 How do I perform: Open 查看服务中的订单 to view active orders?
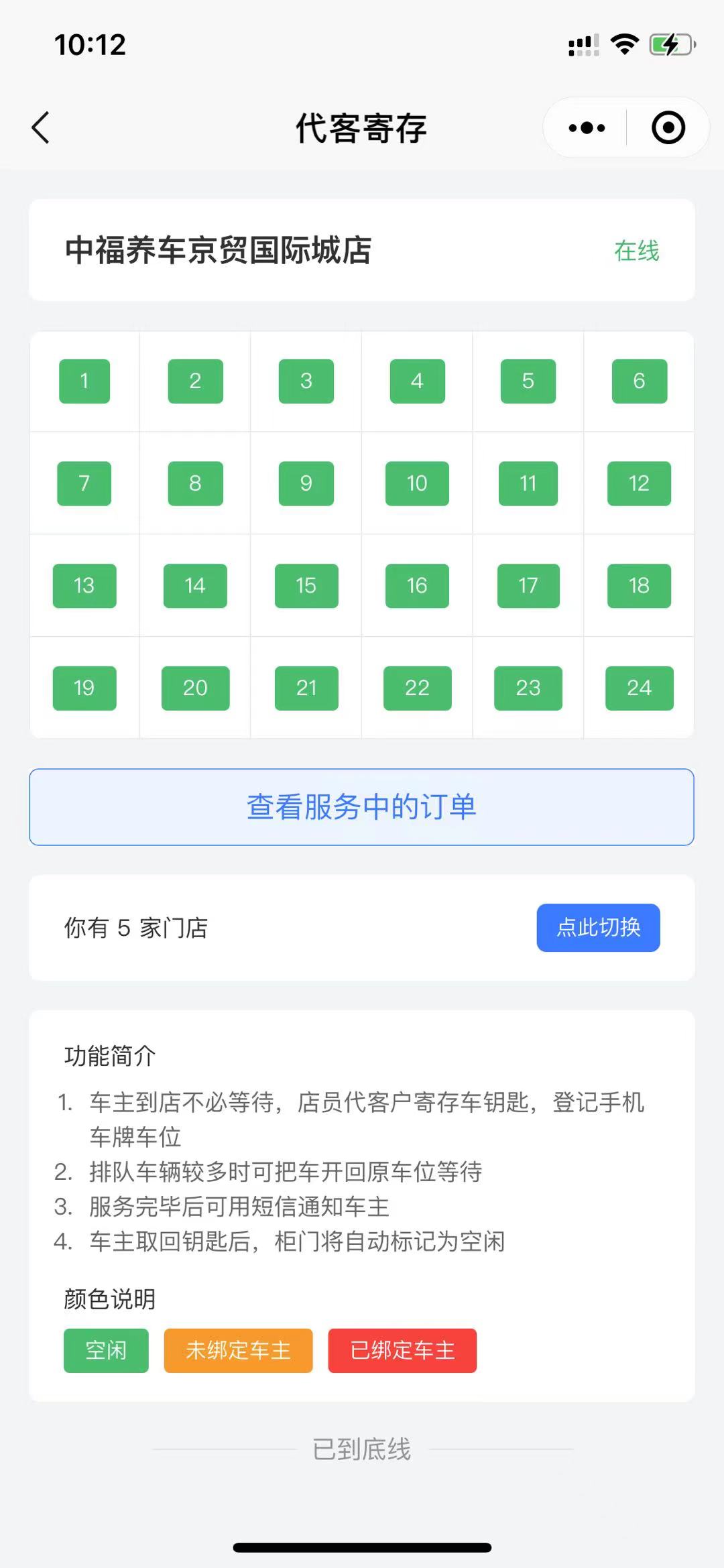tap(362, 807)
